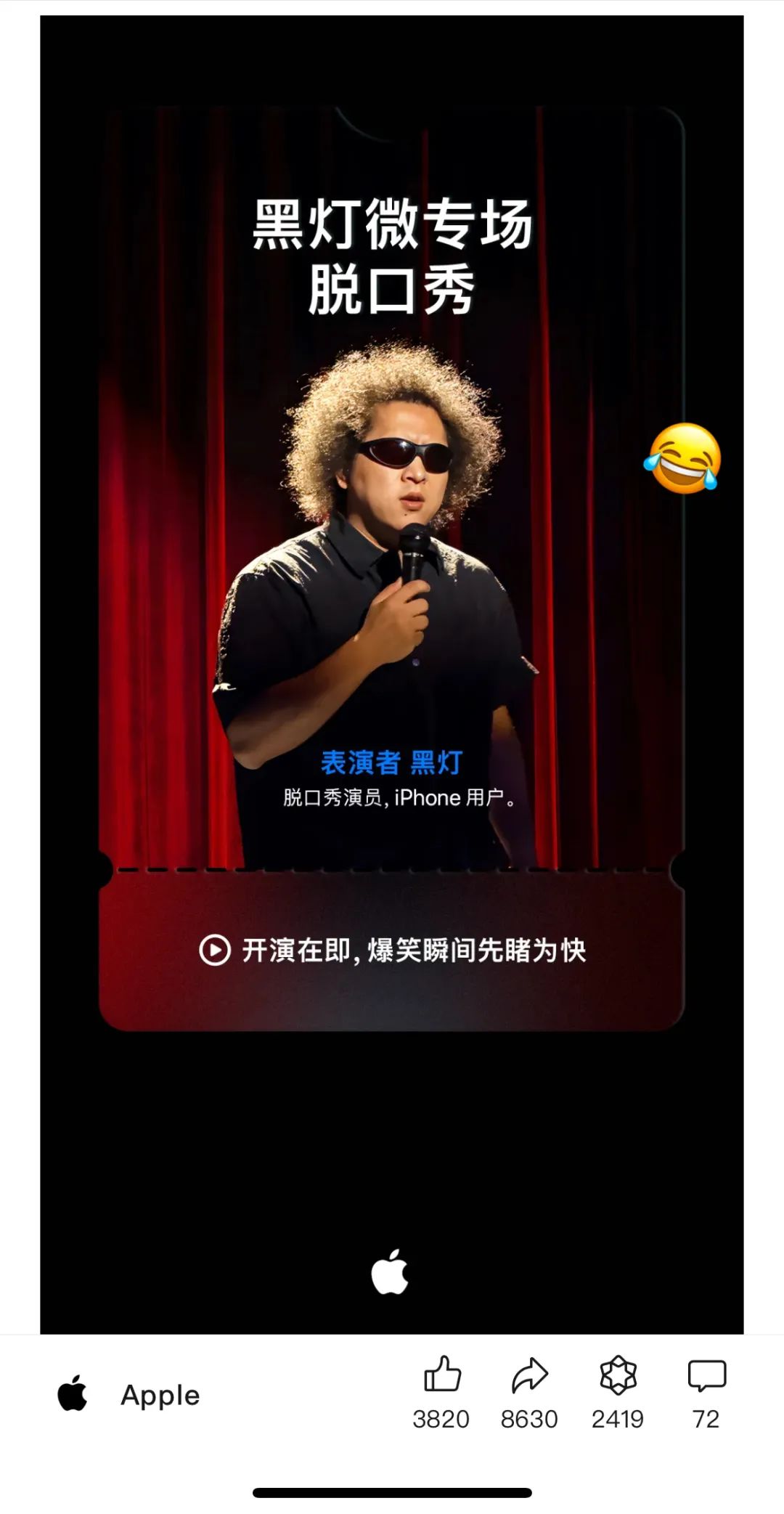
Task: Open the comments bubble
Action: tap(706, 1375)
